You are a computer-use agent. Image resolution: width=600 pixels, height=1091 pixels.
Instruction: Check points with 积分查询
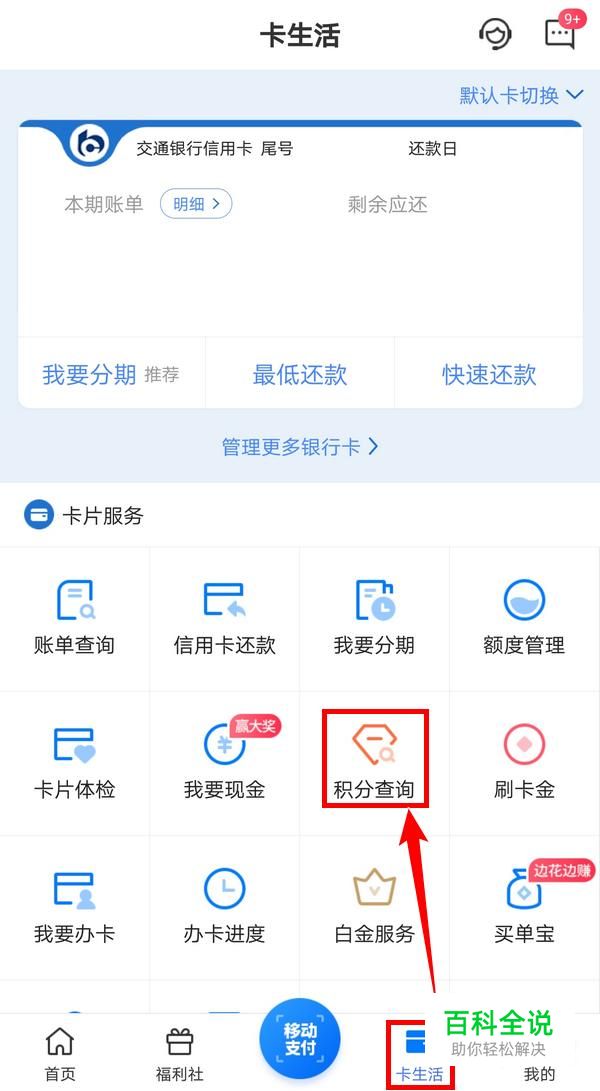tap(374, 762)
